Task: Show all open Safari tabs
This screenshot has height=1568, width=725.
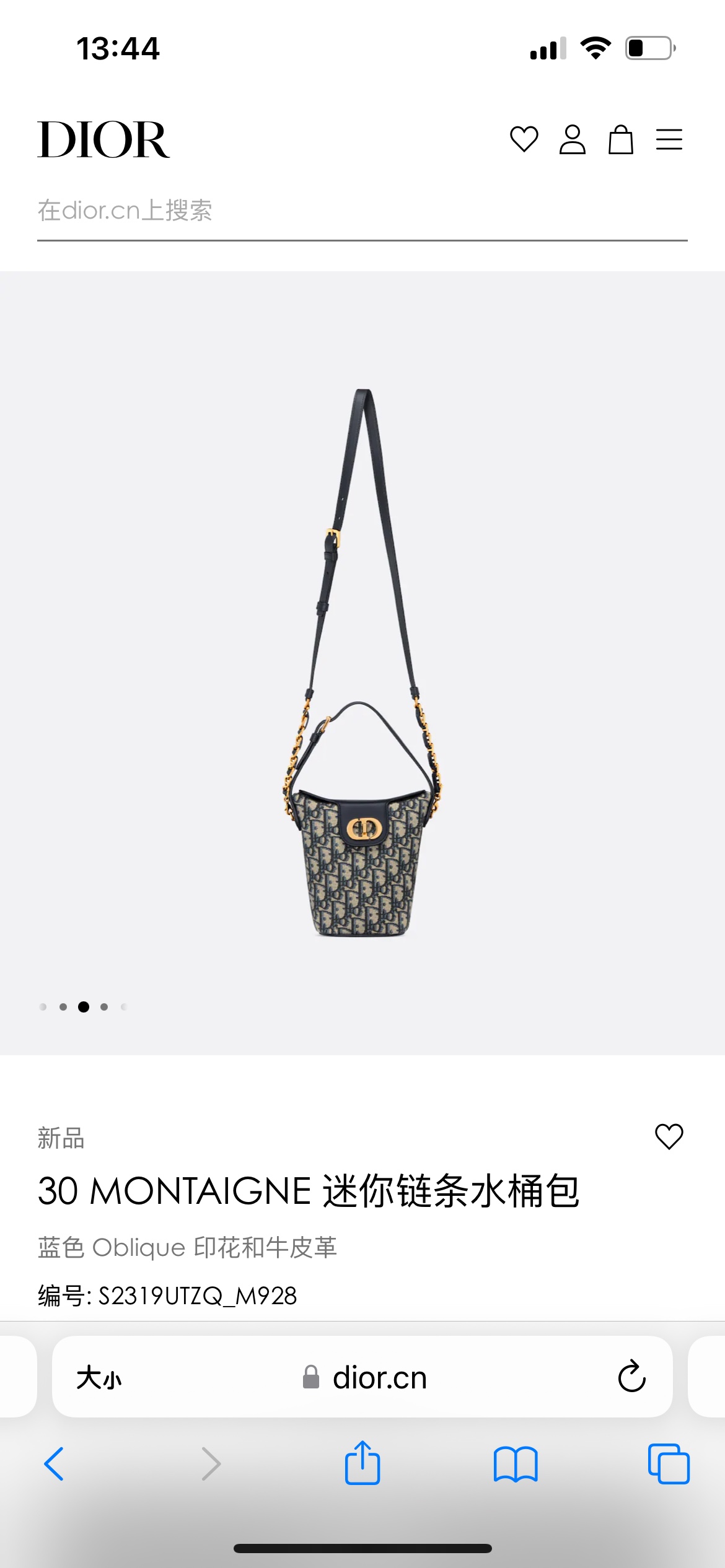Action: pyautogui.click(x=669, y=1464)
